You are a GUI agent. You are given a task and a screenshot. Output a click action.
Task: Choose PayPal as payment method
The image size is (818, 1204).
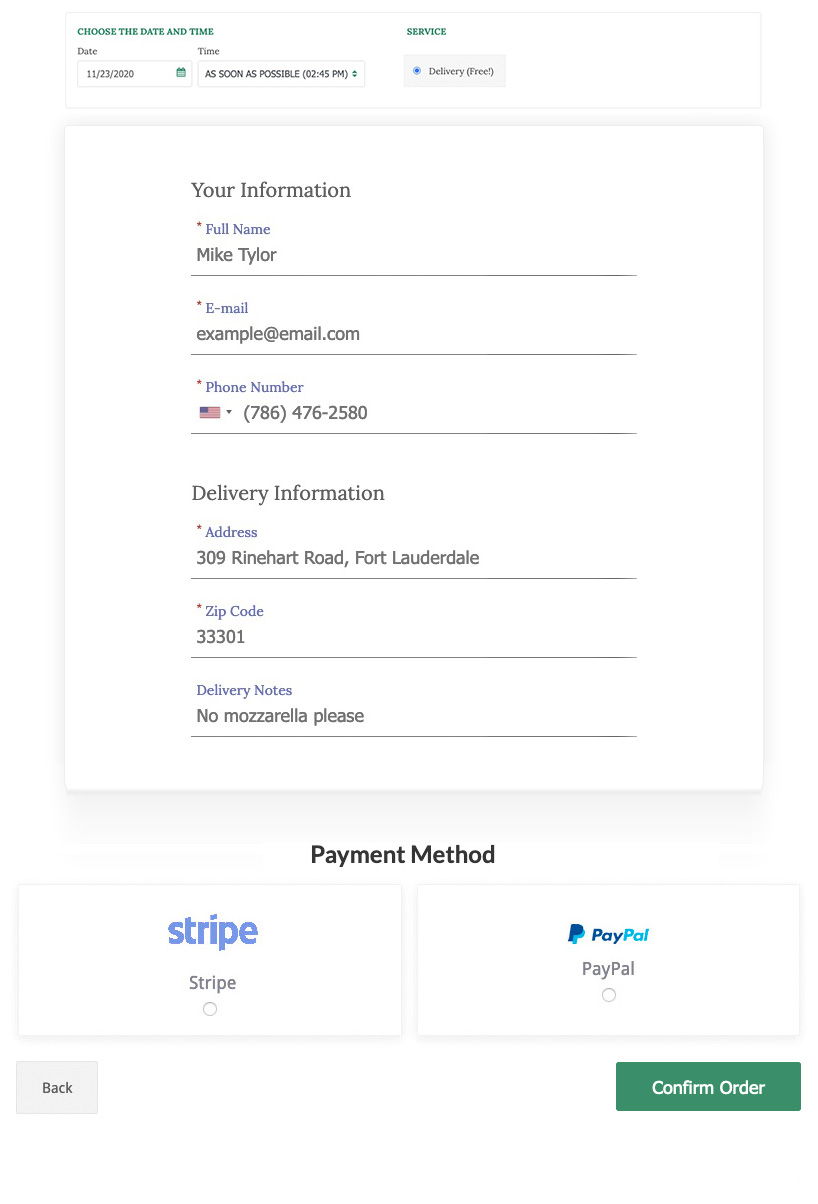point(609,995)
